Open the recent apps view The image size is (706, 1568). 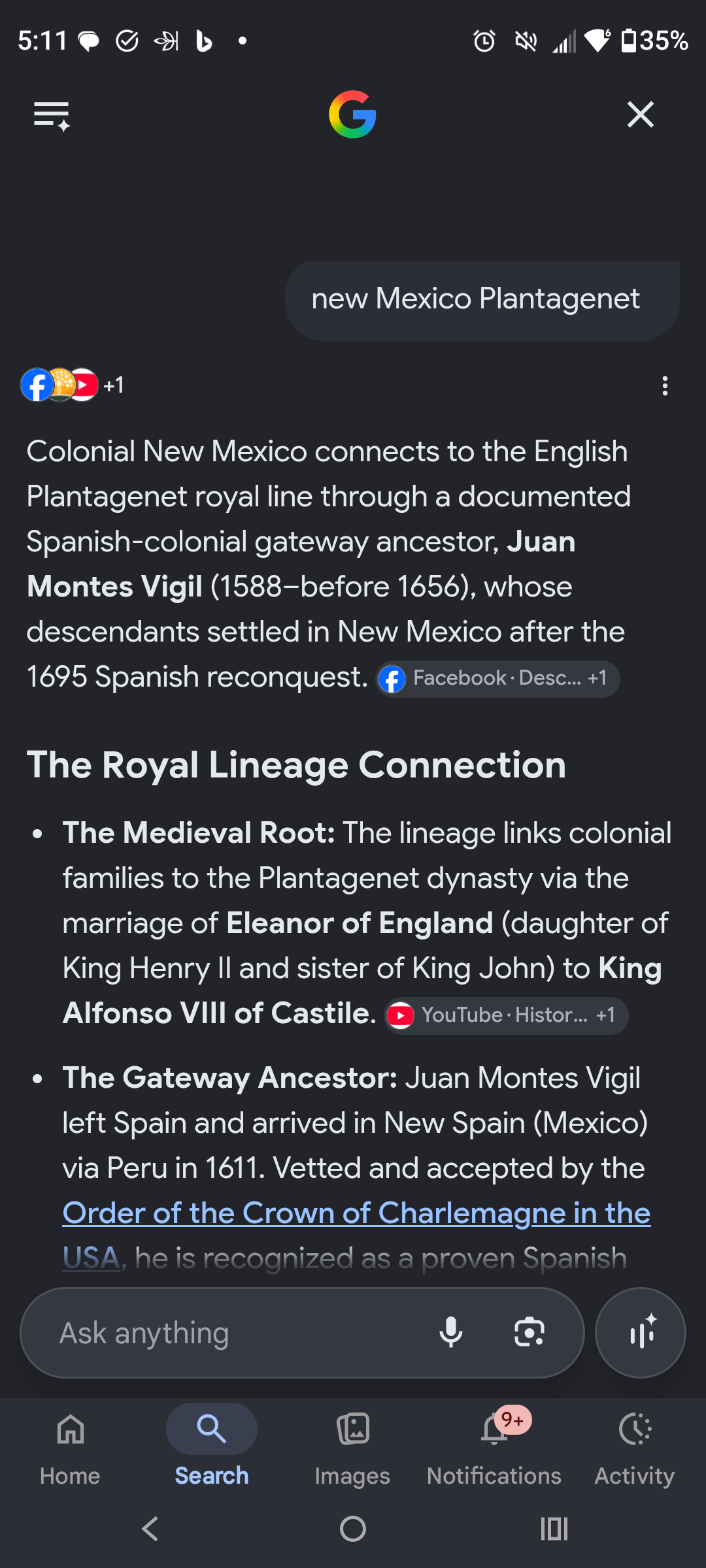[554, 1529]
